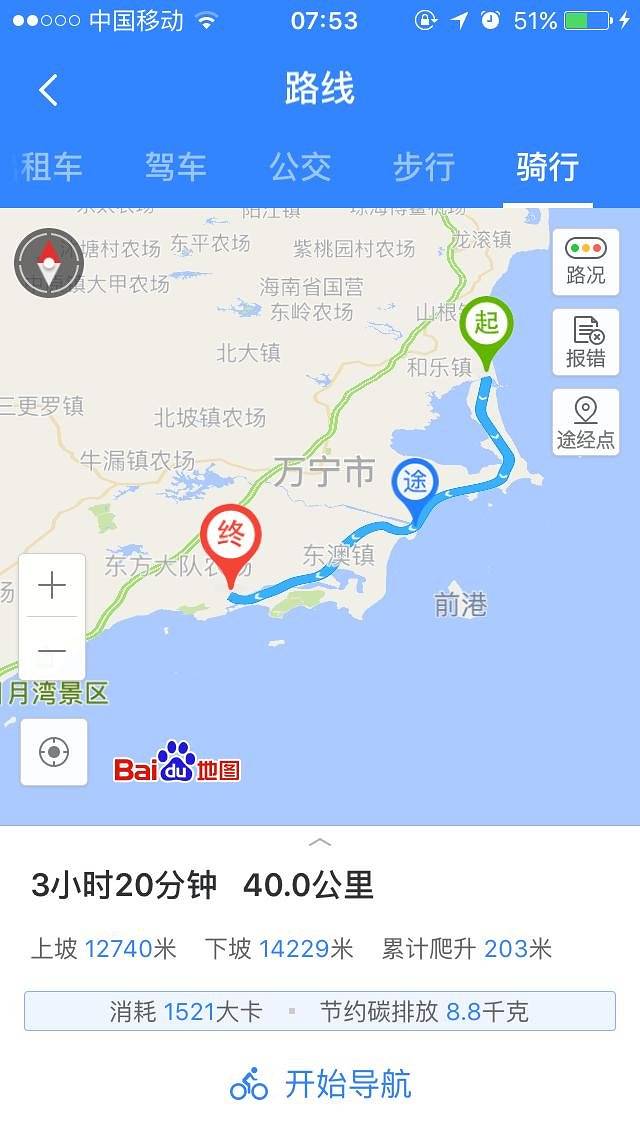
Task: Toggle the 路况 traffic layer
Action: tap(585, 262)
